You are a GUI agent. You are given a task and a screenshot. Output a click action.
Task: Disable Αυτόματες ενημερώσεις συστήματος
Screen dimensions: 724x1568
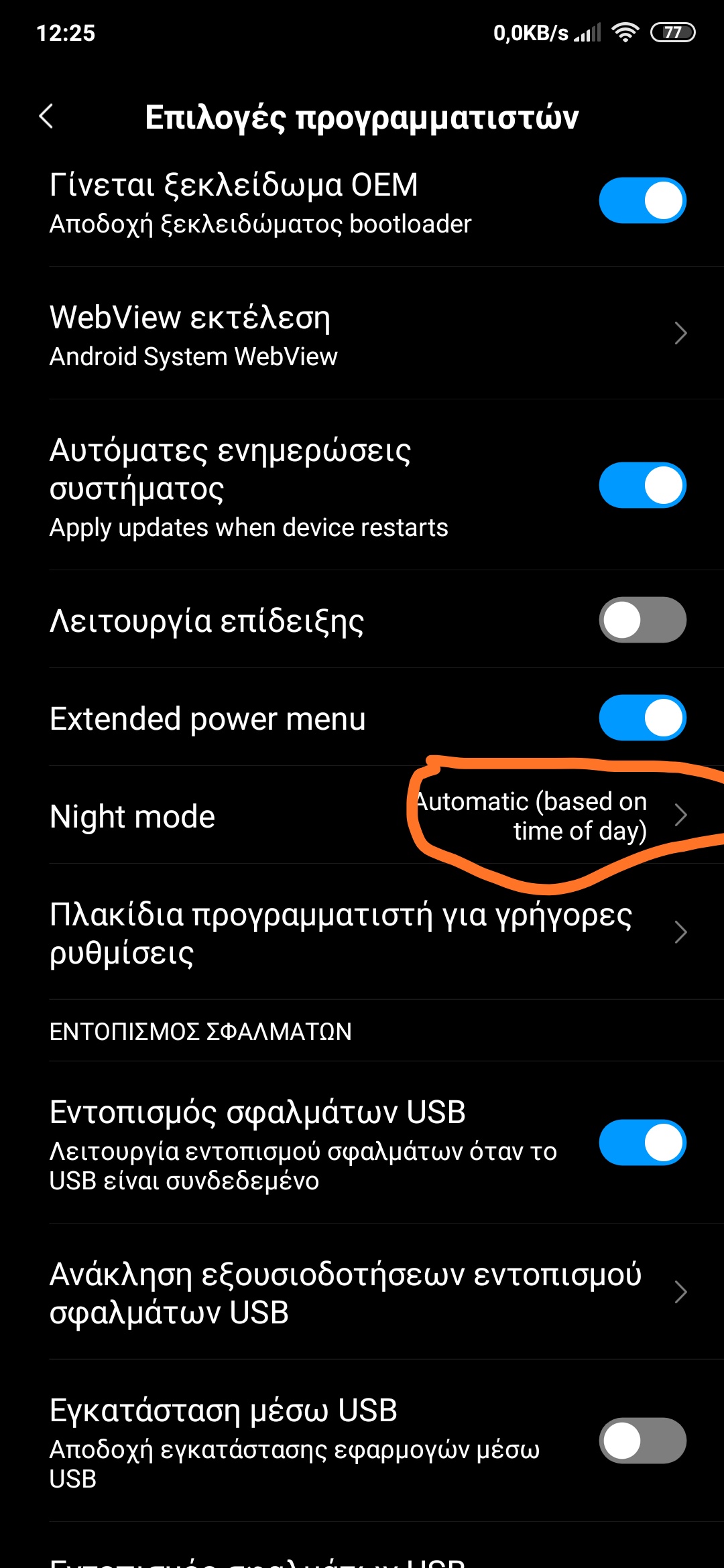tap(642, 485)
